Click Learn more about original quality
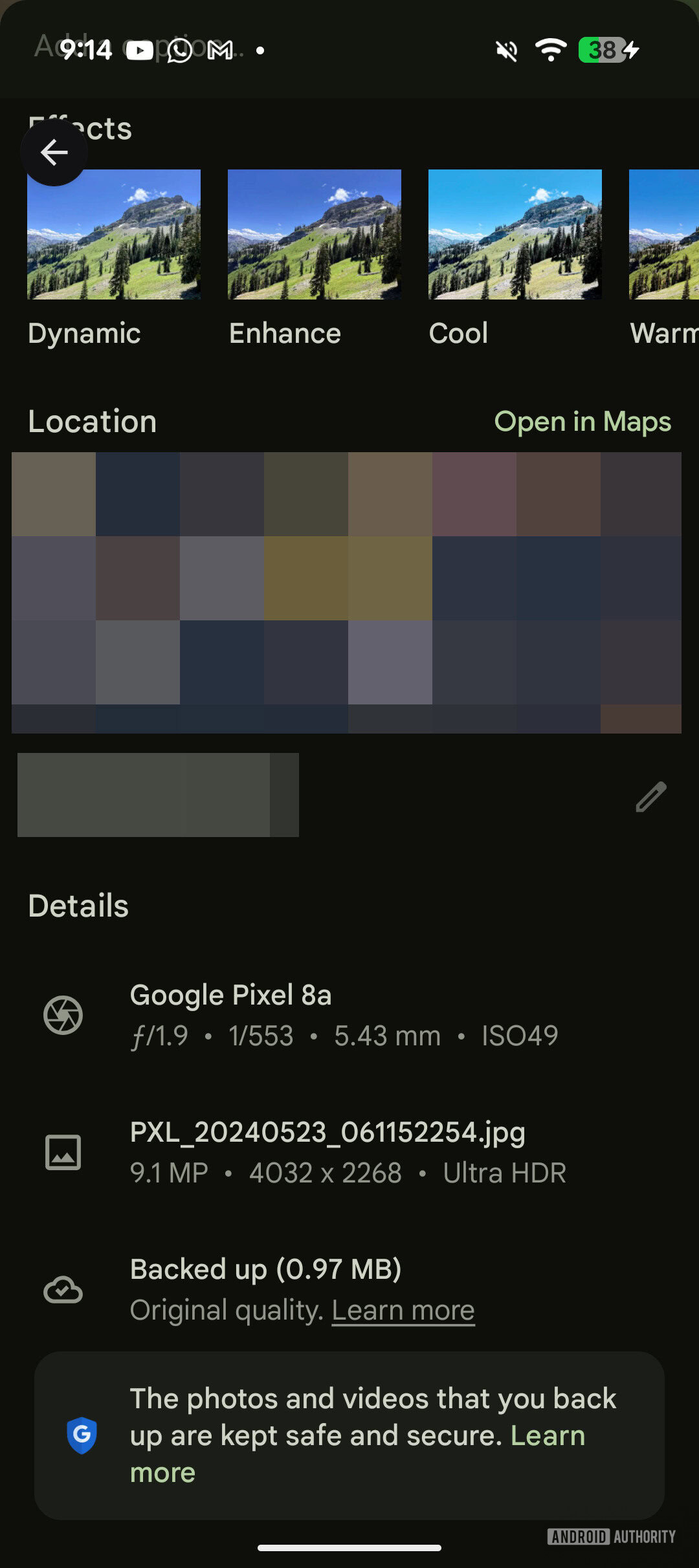This screenshot has width=699, height=1568. [x=404, y=1309]
